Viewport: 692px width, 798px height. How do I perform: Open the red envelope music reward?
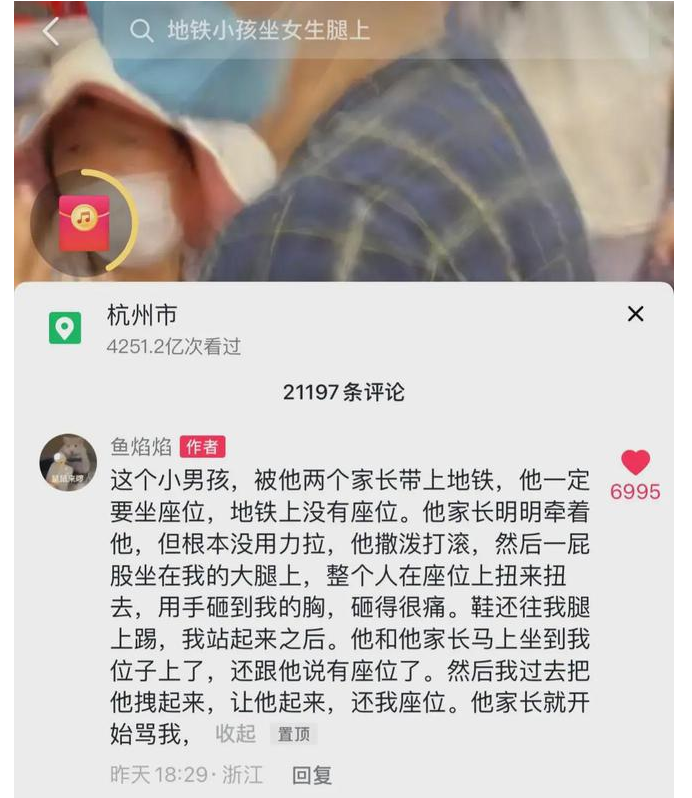tap(84, 223)
